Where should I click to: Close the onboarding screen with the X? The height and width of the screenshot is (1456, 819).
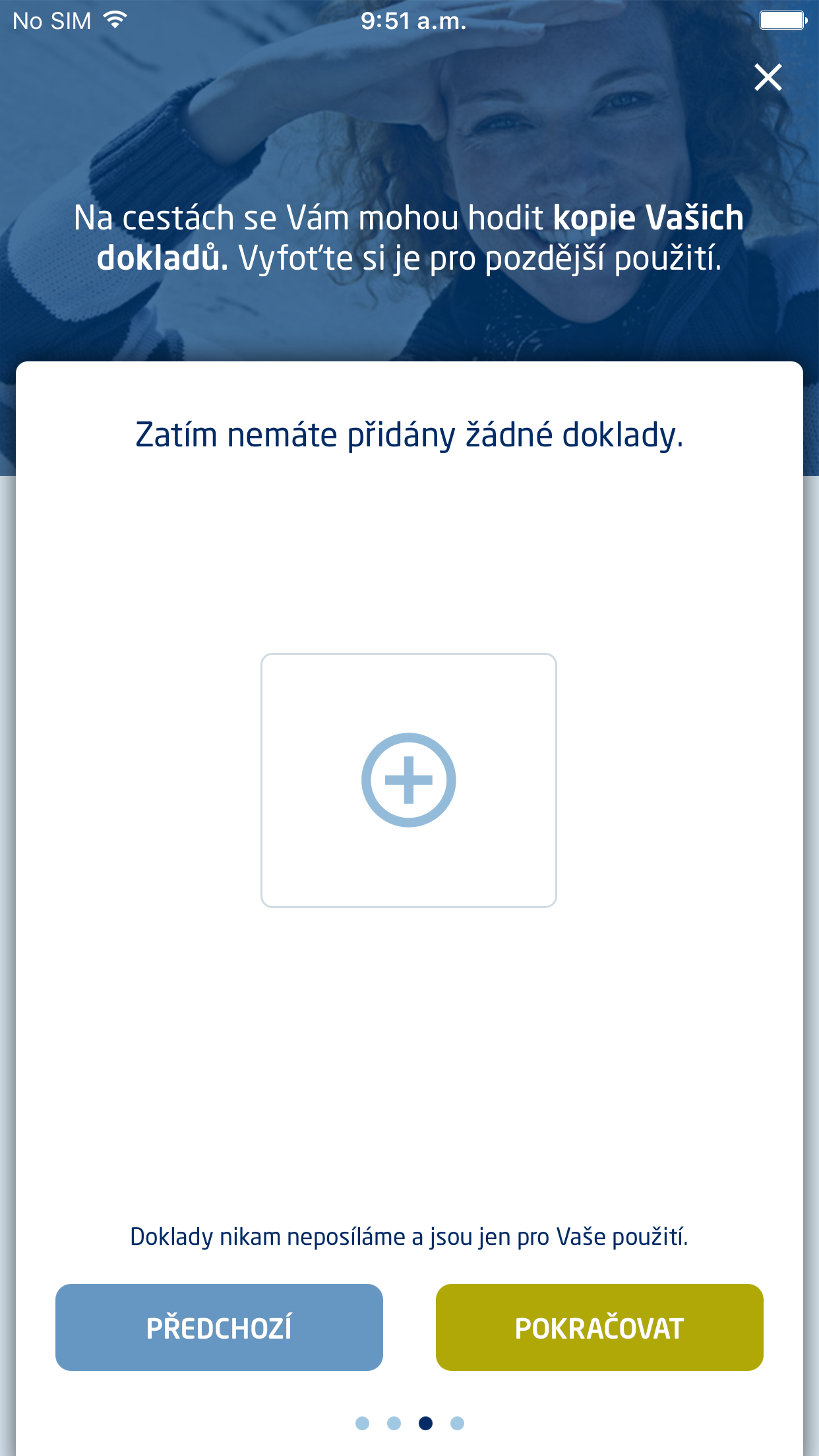click(x=768, y=78)
